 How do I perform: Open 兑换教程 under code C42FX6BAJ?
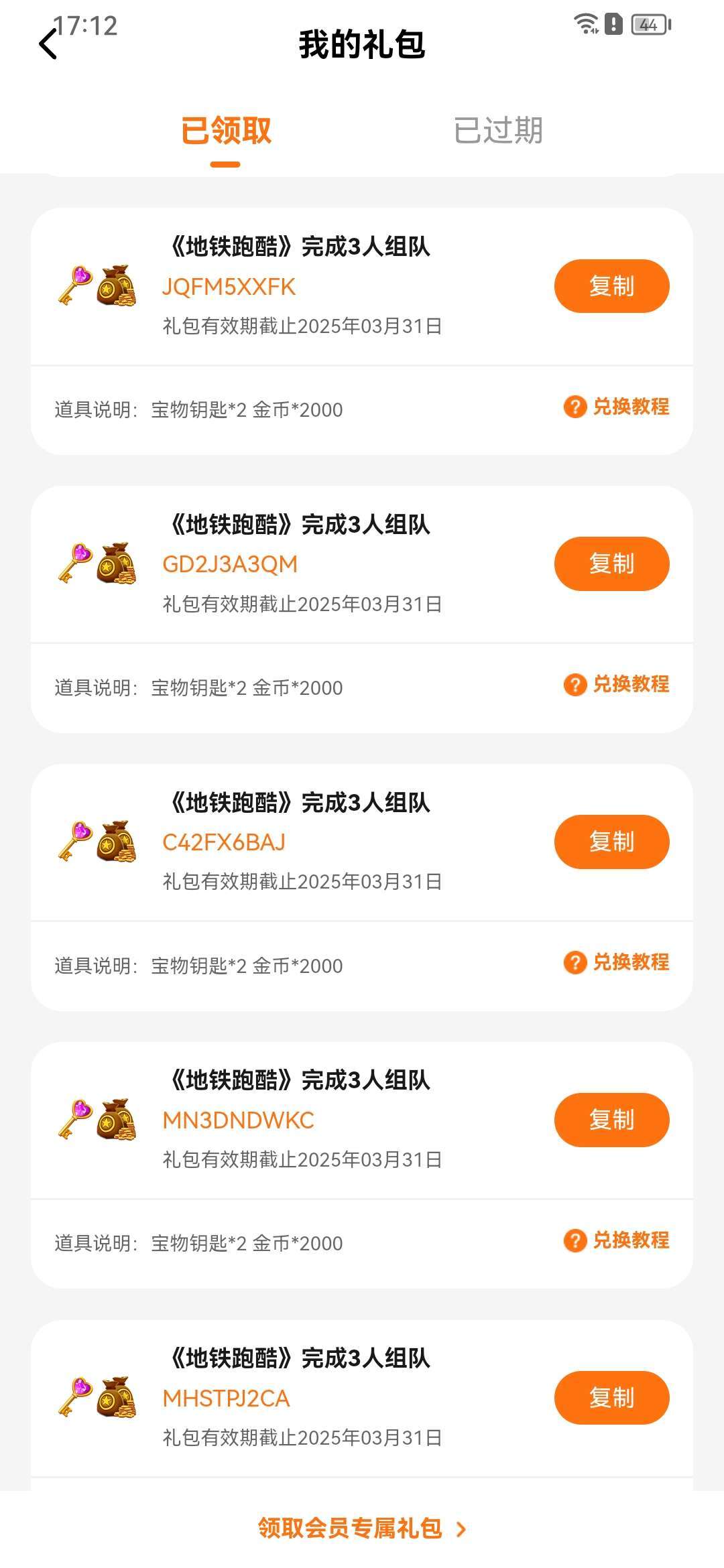pos(617,962)
